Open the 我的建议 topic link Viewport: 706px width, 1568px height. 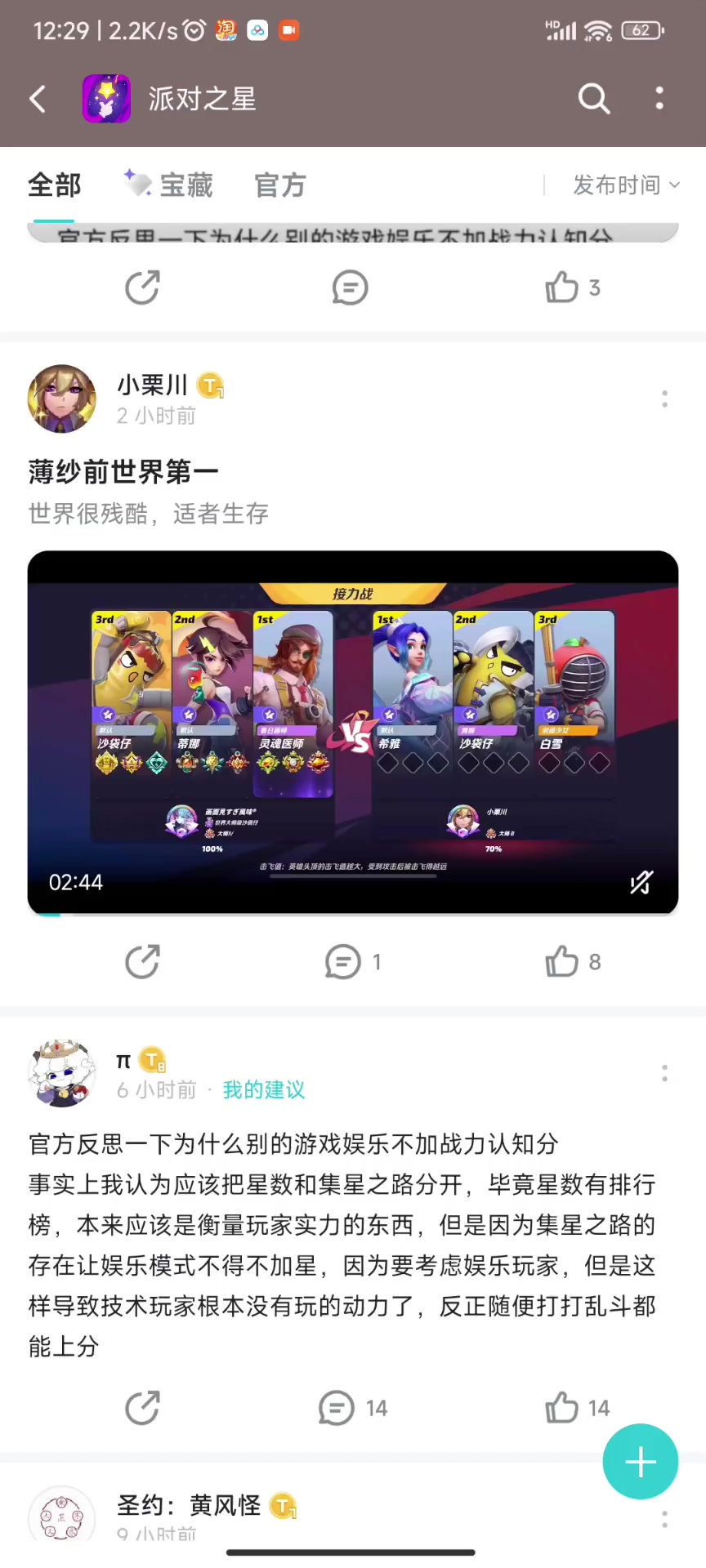pyautogui.click(x=264, y=1089)
